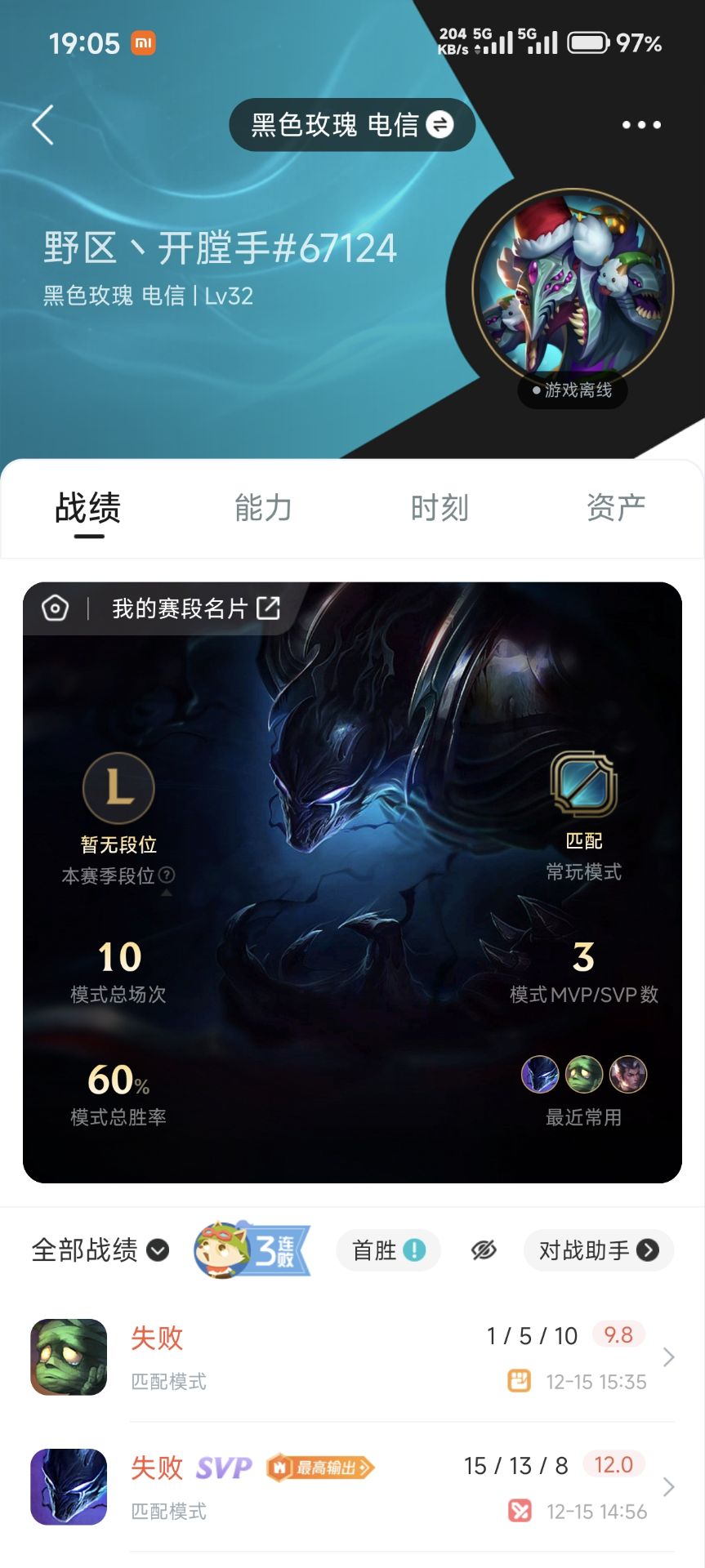705x1568 pixels.
Task: Select the 战绩 tab
Action: click(x=88, y=508)
